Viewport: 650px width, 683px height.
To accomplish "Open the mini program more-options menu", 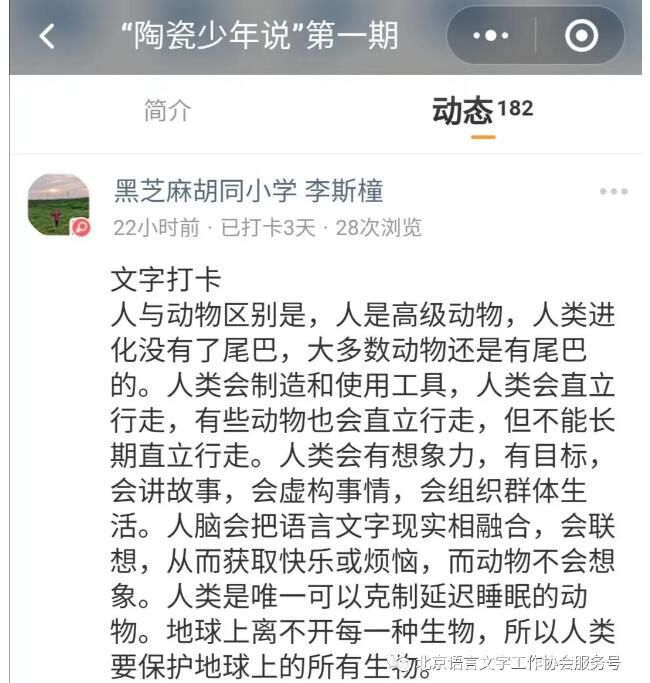I will 491,37.
